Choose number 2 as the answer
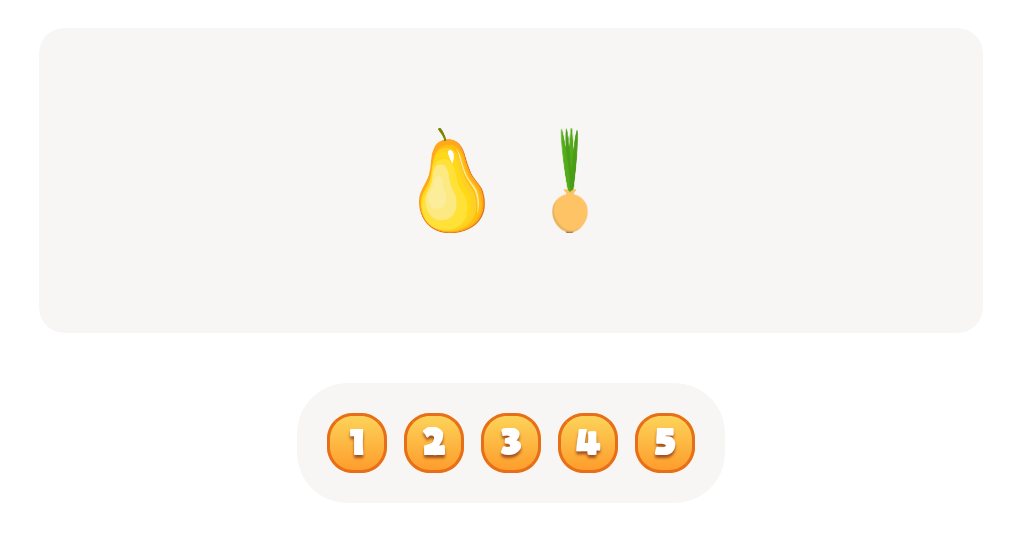1022x533 pixels. coord(434,443)
